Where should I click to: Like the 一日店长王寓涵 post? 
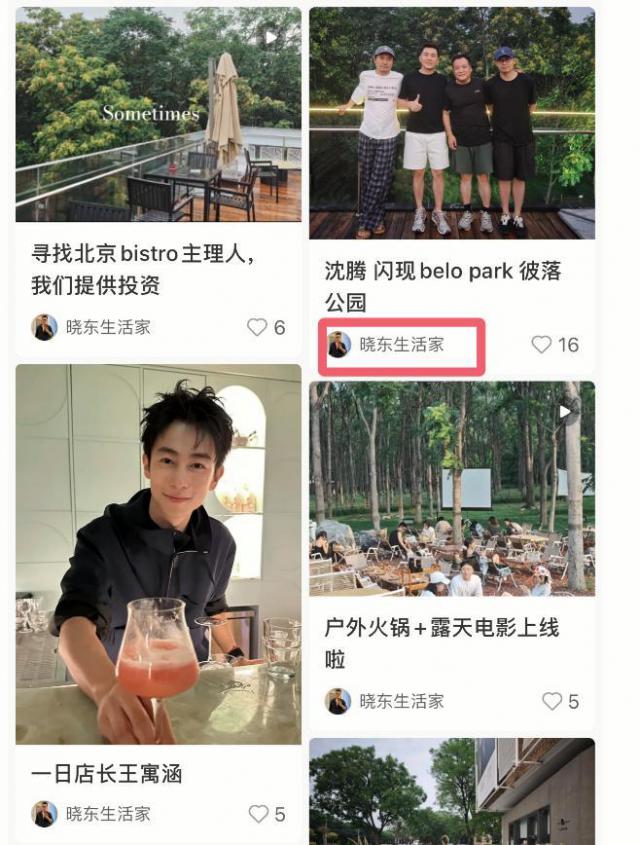258,814
